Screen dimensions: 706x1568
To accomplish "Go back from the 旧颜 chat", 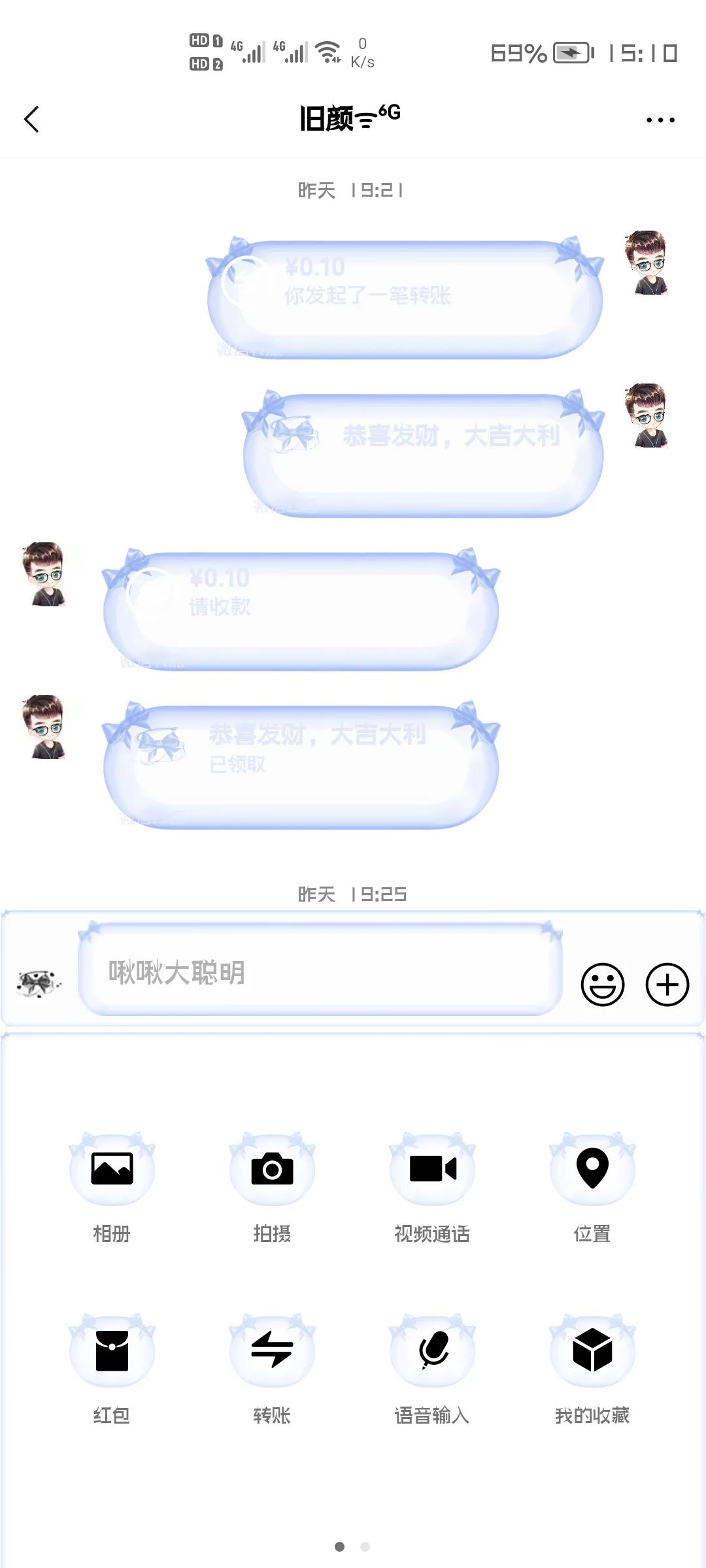I will tap(31, 120).
